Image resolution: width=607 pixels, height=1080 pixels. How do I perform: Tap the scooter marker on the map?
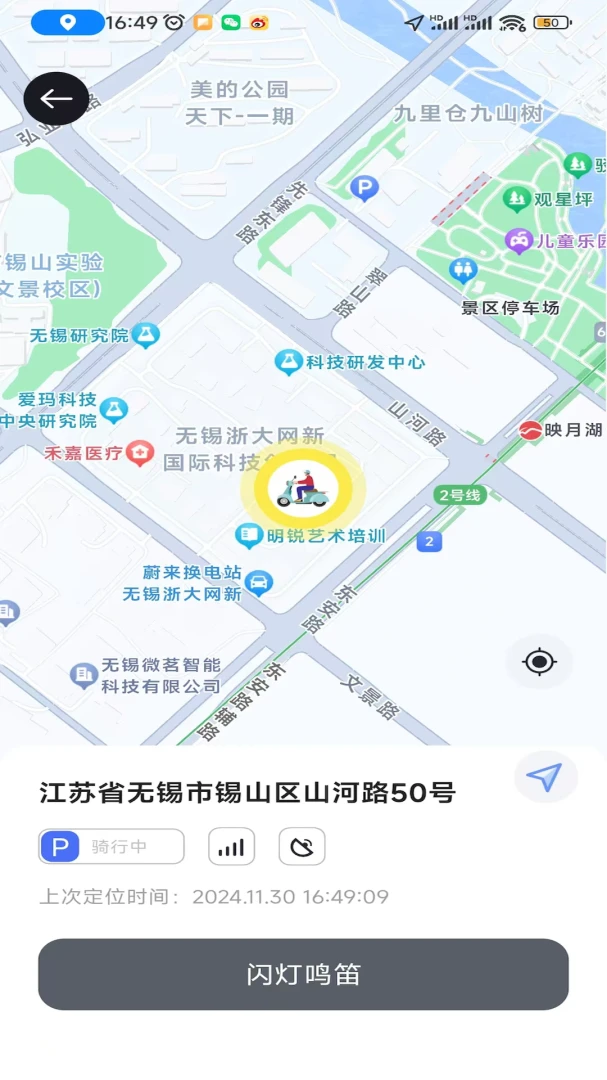coord(303,488)
